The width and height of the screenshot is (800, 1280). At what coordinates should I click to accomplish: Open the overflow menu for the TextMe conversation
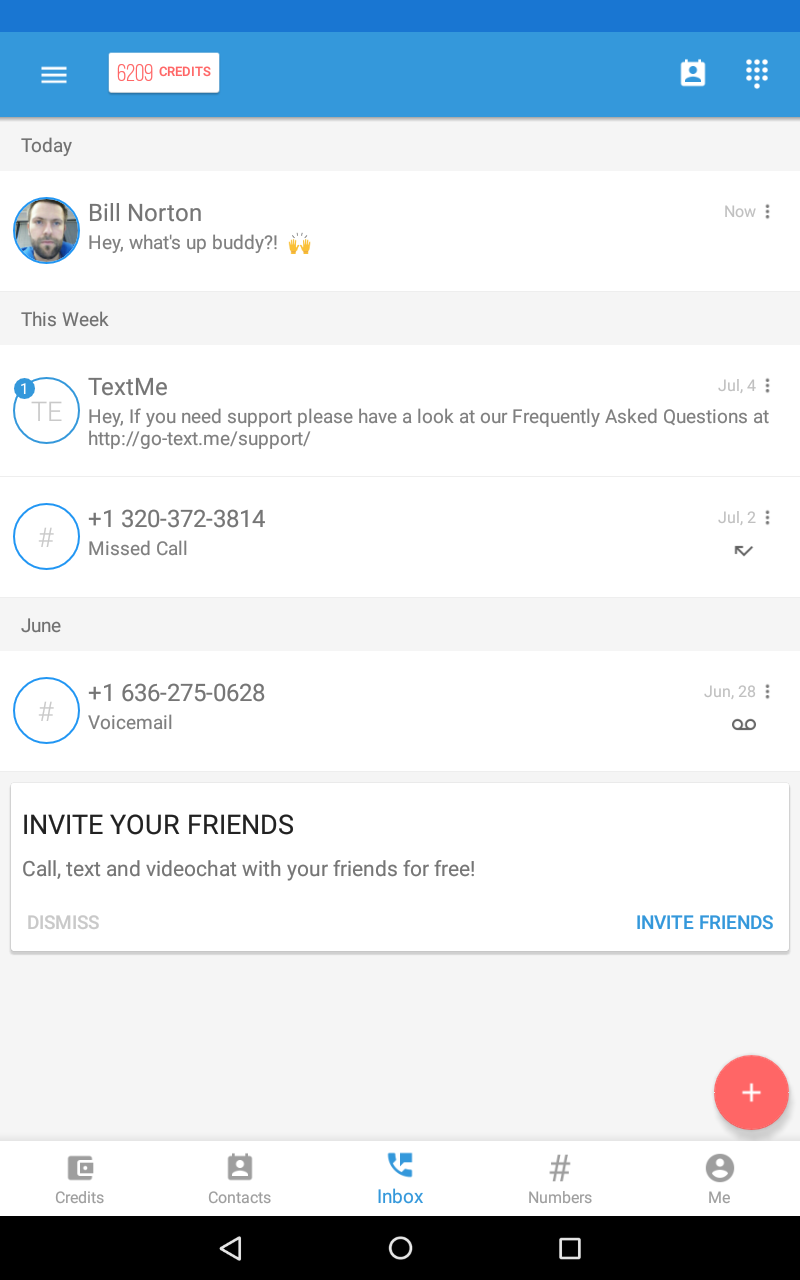pyautogui.click(x=768, y=386)
